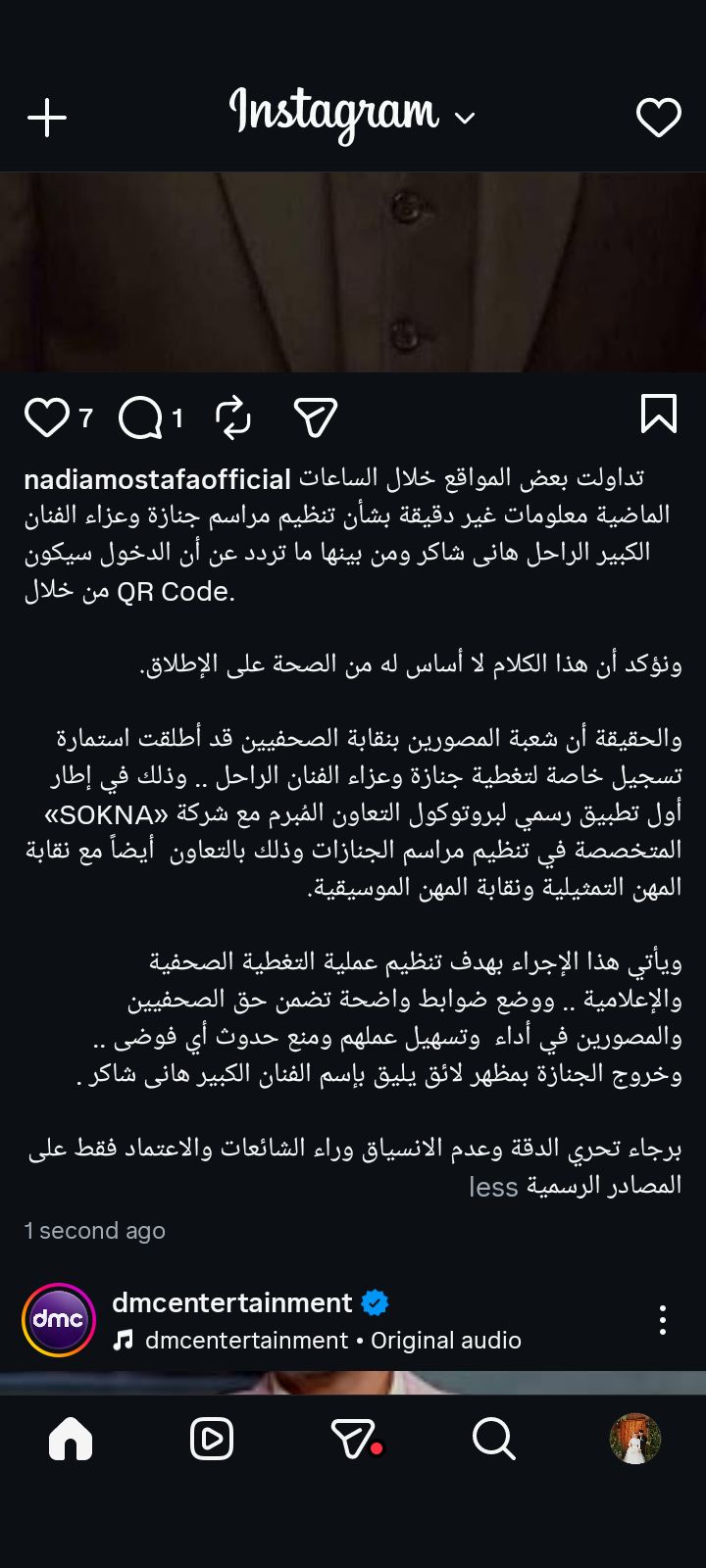Tap the plus icon to create a post
The image size is (706, 1568).
(x=47, y=119)
